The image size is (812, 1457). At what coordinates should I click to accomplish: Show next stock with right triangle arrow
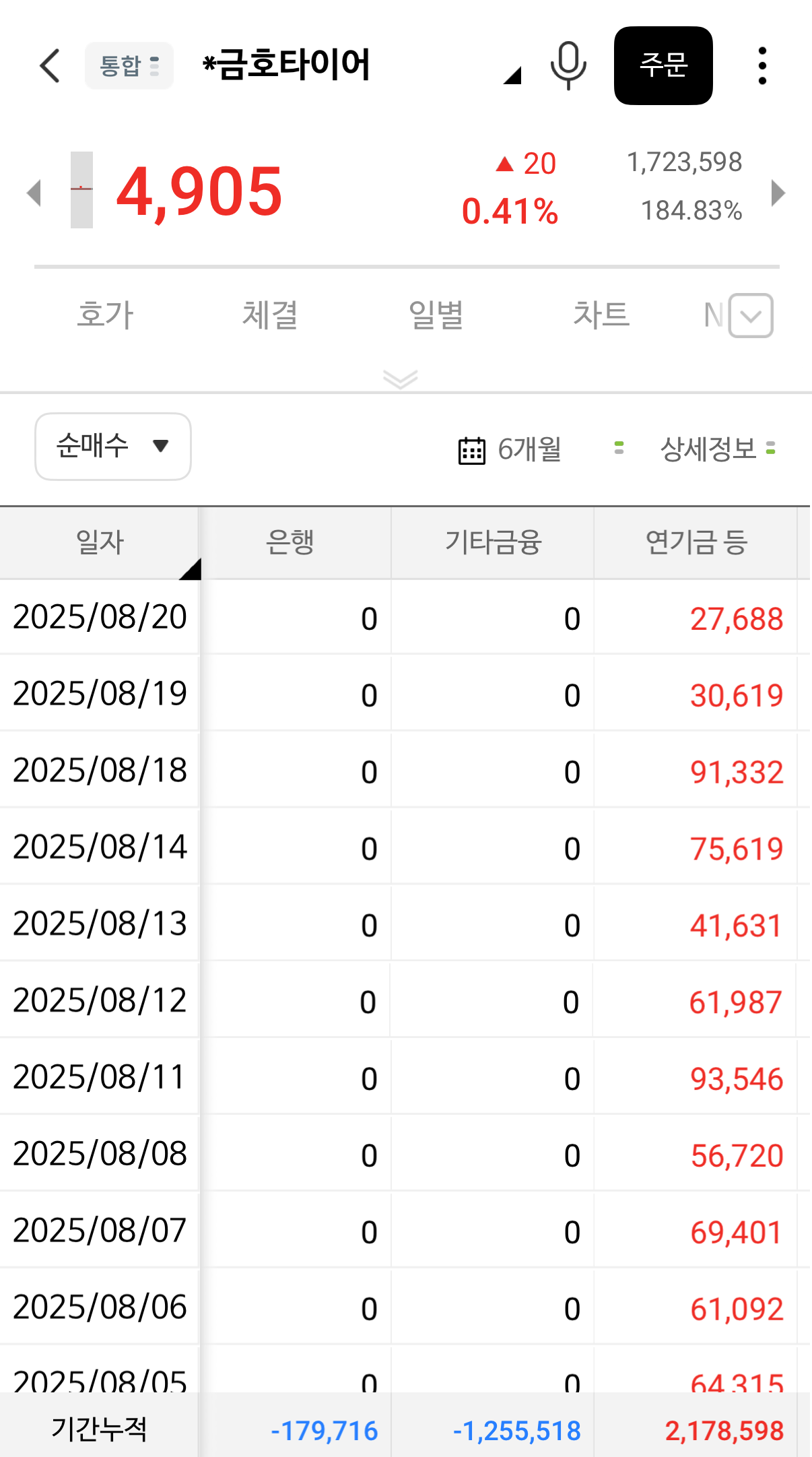point(778,193)
